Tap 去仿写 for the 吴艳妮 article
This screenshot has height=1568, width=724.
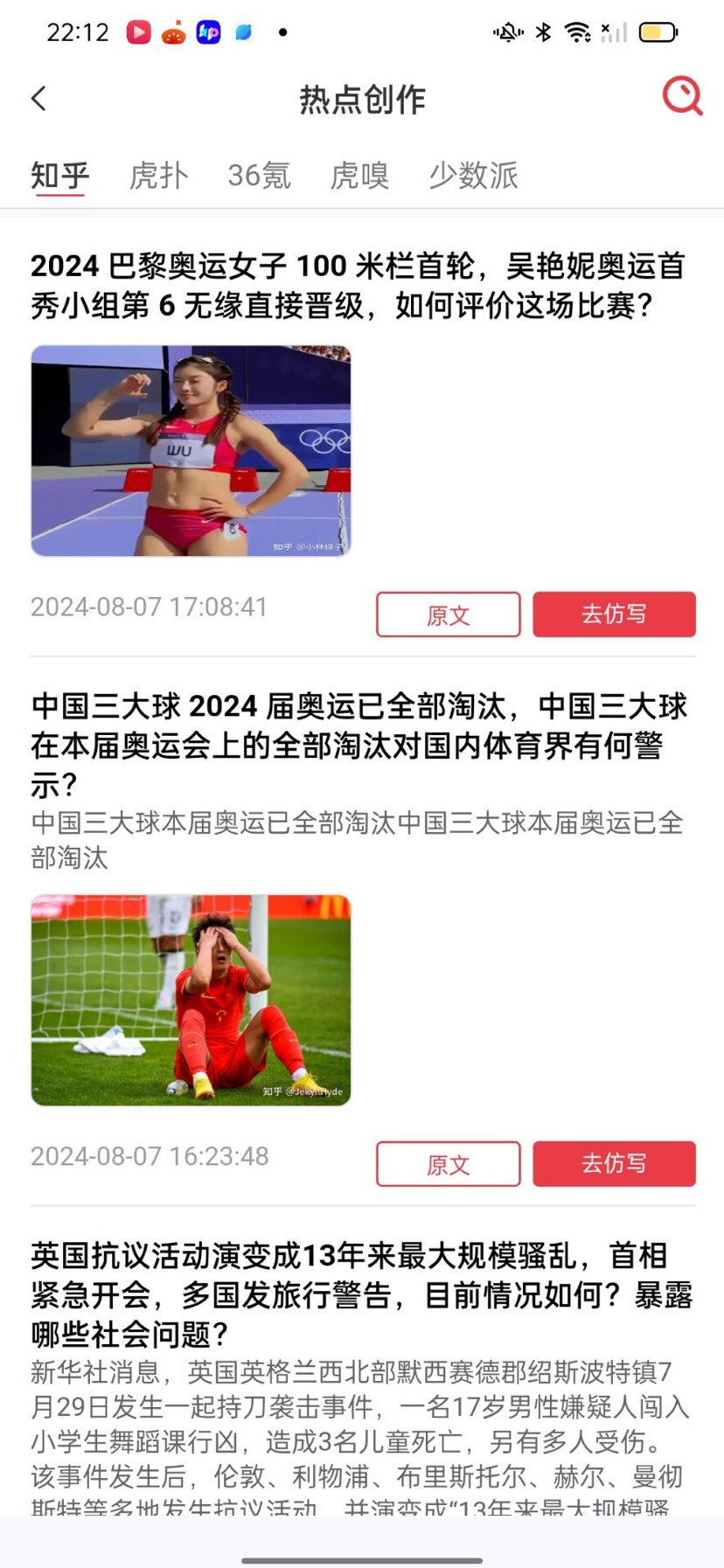[614, 614]
